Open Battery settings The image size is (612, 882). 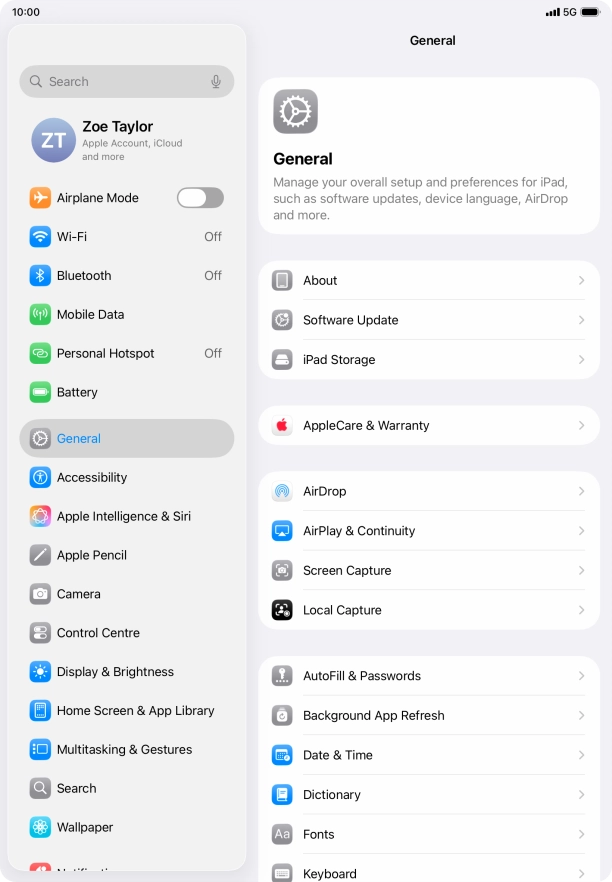(x=127, y=393)
